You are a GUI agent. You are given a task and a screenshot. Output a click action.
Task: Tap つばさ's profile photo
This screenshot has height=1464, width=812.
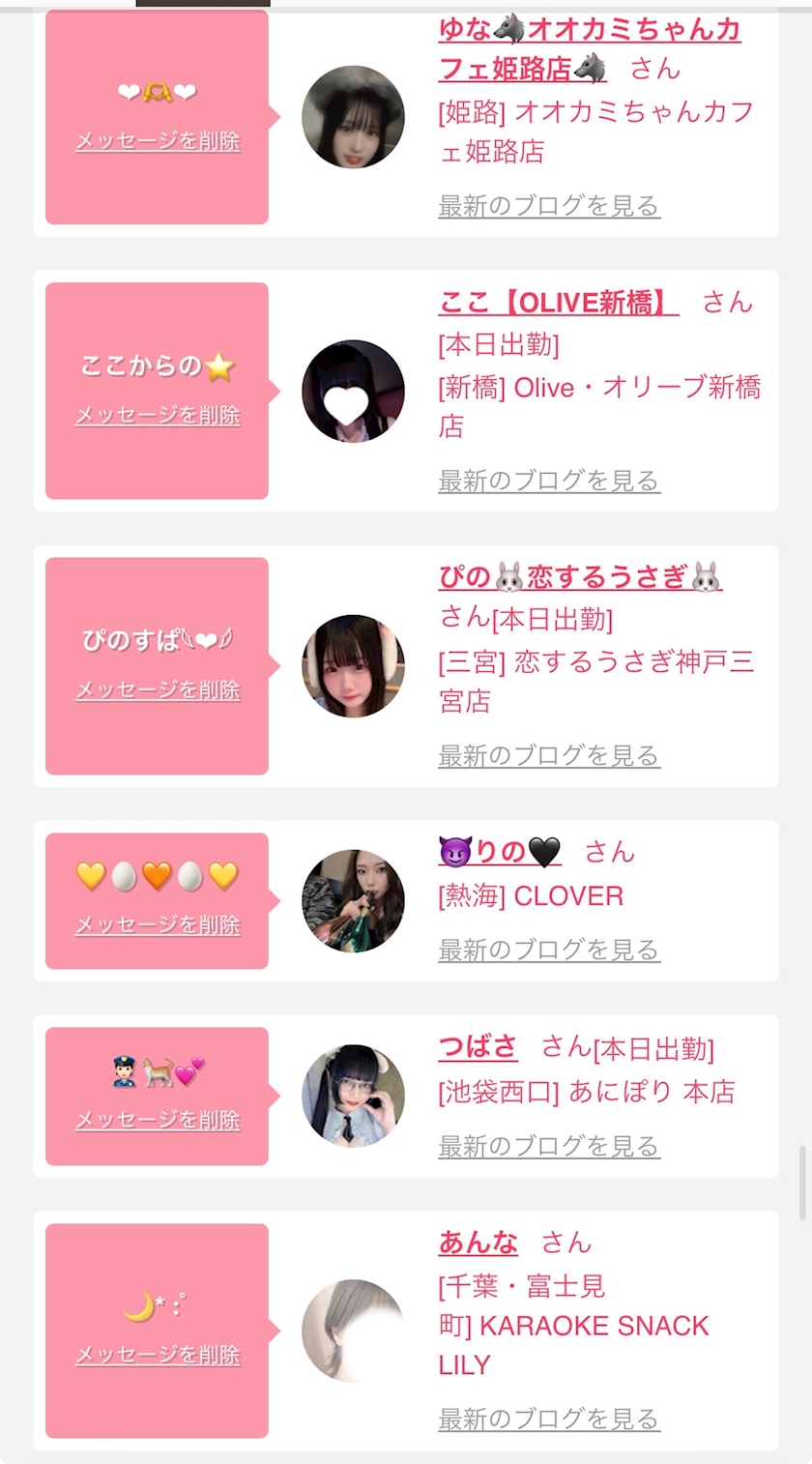(353, 1096)
